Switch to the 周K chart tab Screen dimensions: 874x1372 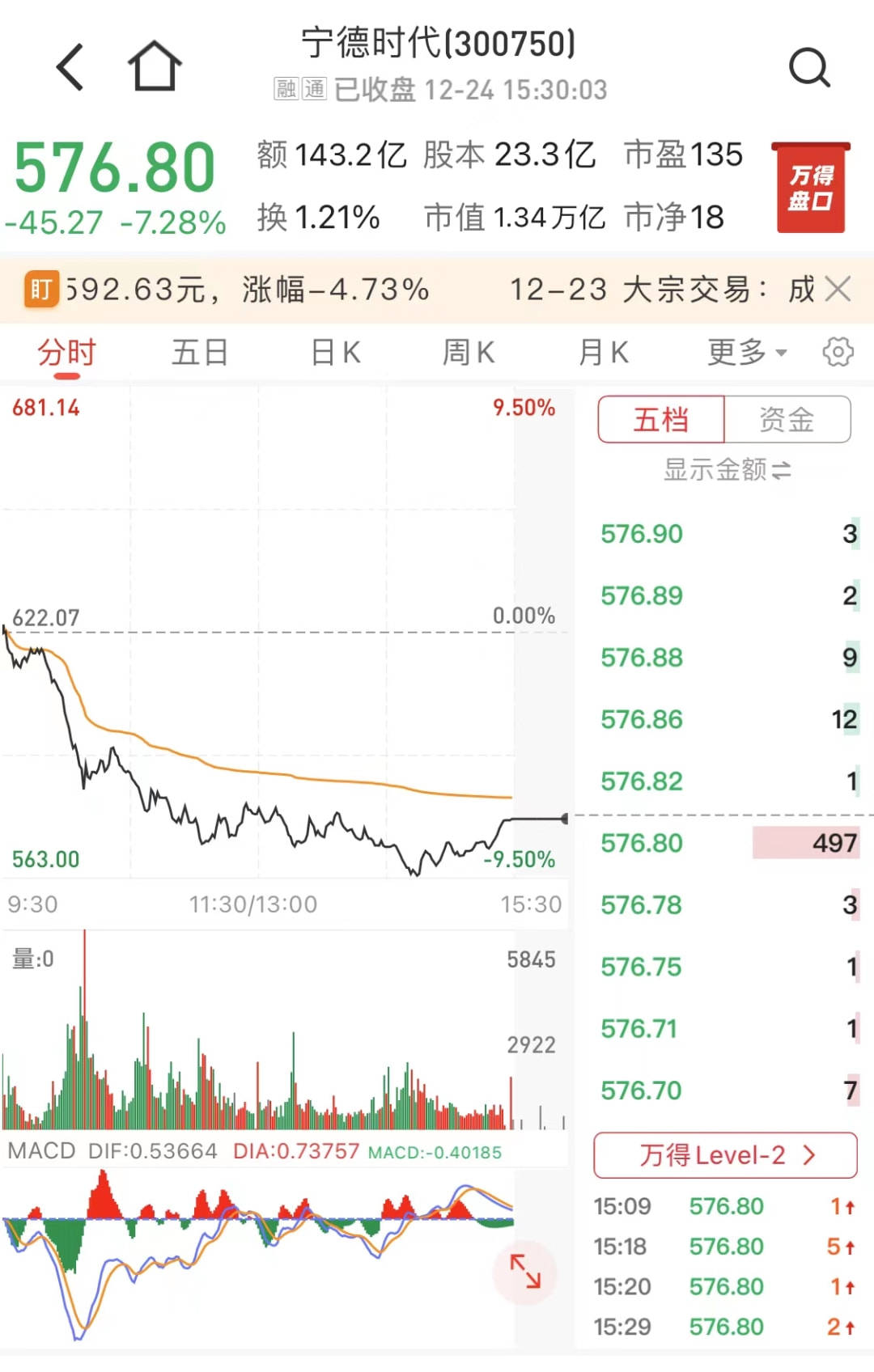469,354
